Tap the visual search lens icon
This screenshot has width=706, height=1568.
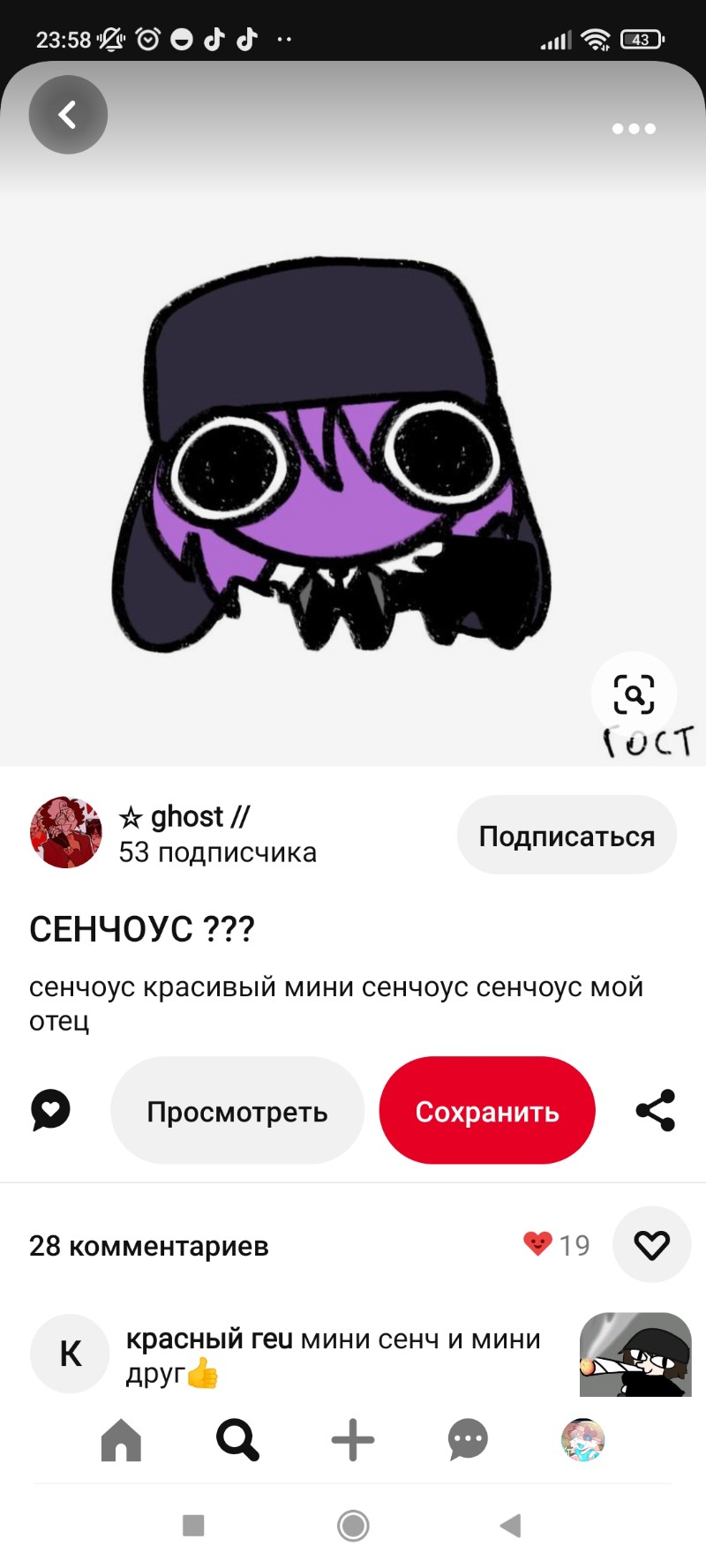[x=634, y=694]
